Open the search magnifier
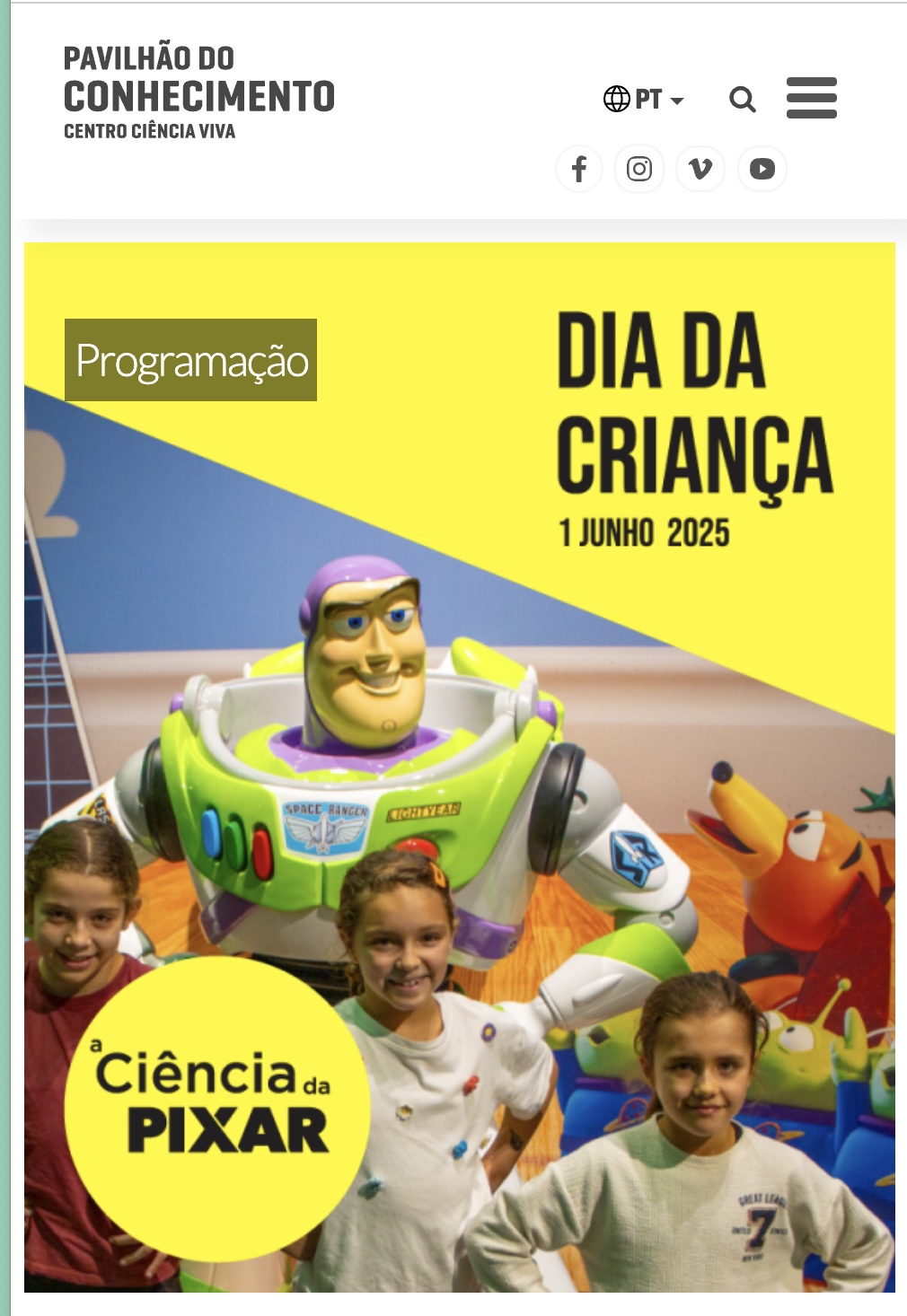The image size is (907, 1316). pyautogui.click(x=742, y=99)
